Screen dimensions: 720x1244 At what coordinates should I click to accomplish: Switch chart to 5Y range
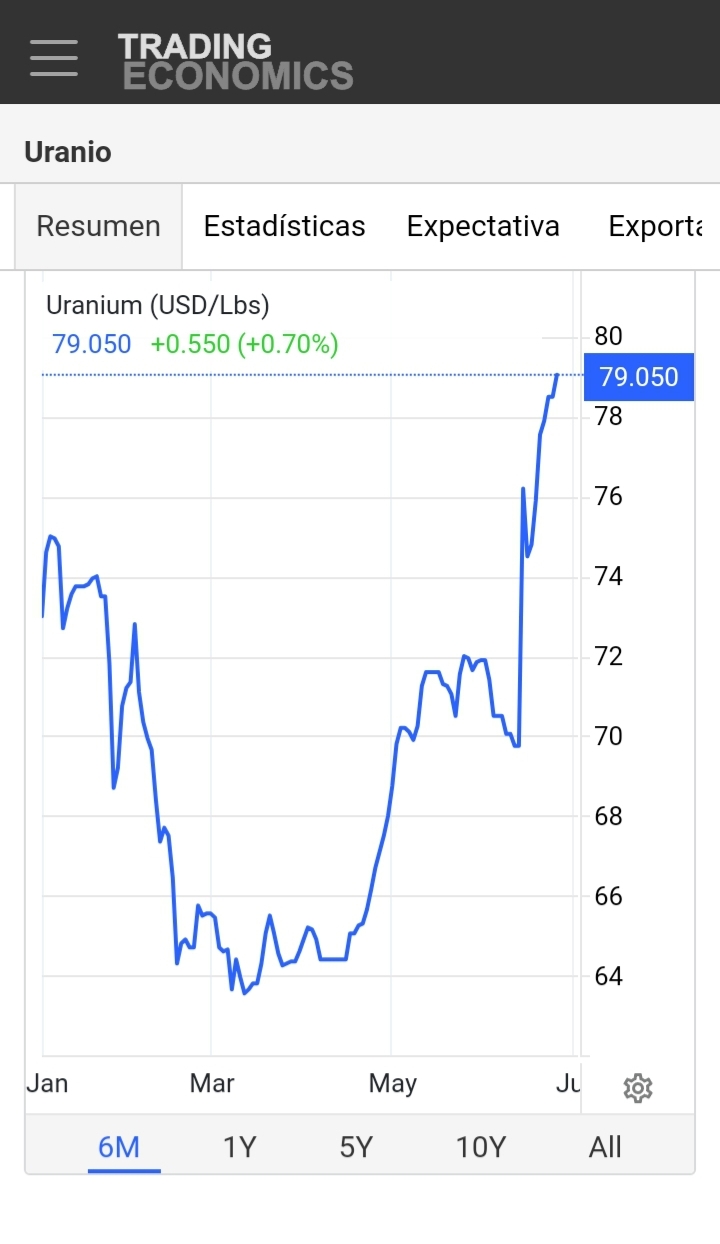356,1147
